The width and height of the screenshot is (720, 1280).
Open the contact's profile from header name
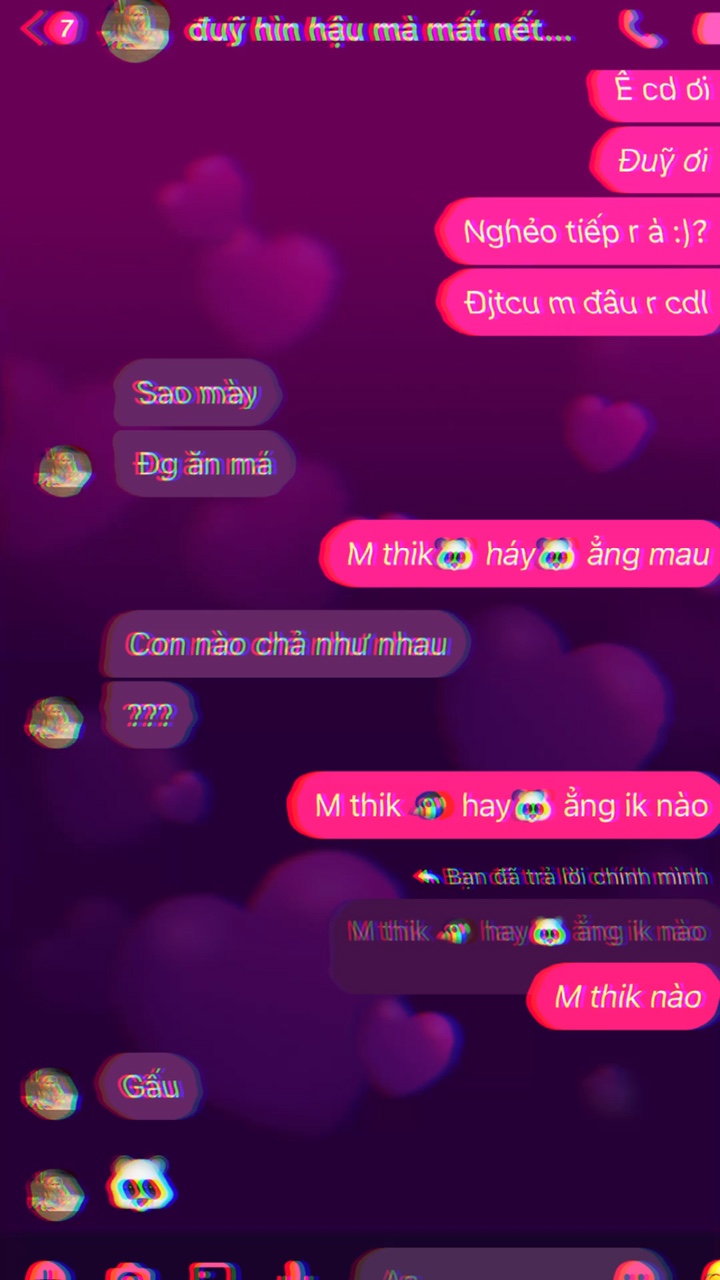380,30
